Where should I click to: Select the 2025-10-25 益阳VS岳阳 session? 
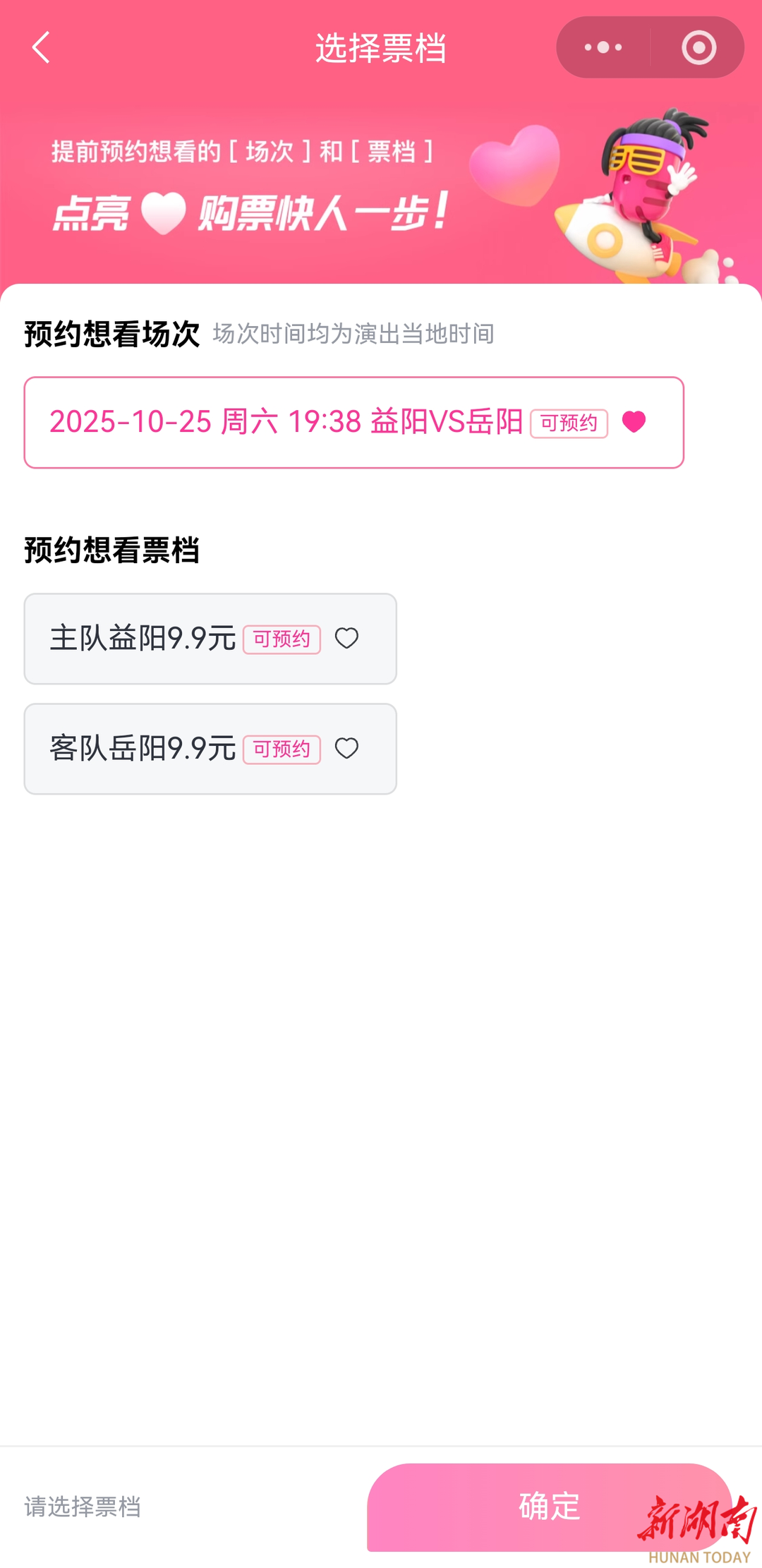[353, 422]
